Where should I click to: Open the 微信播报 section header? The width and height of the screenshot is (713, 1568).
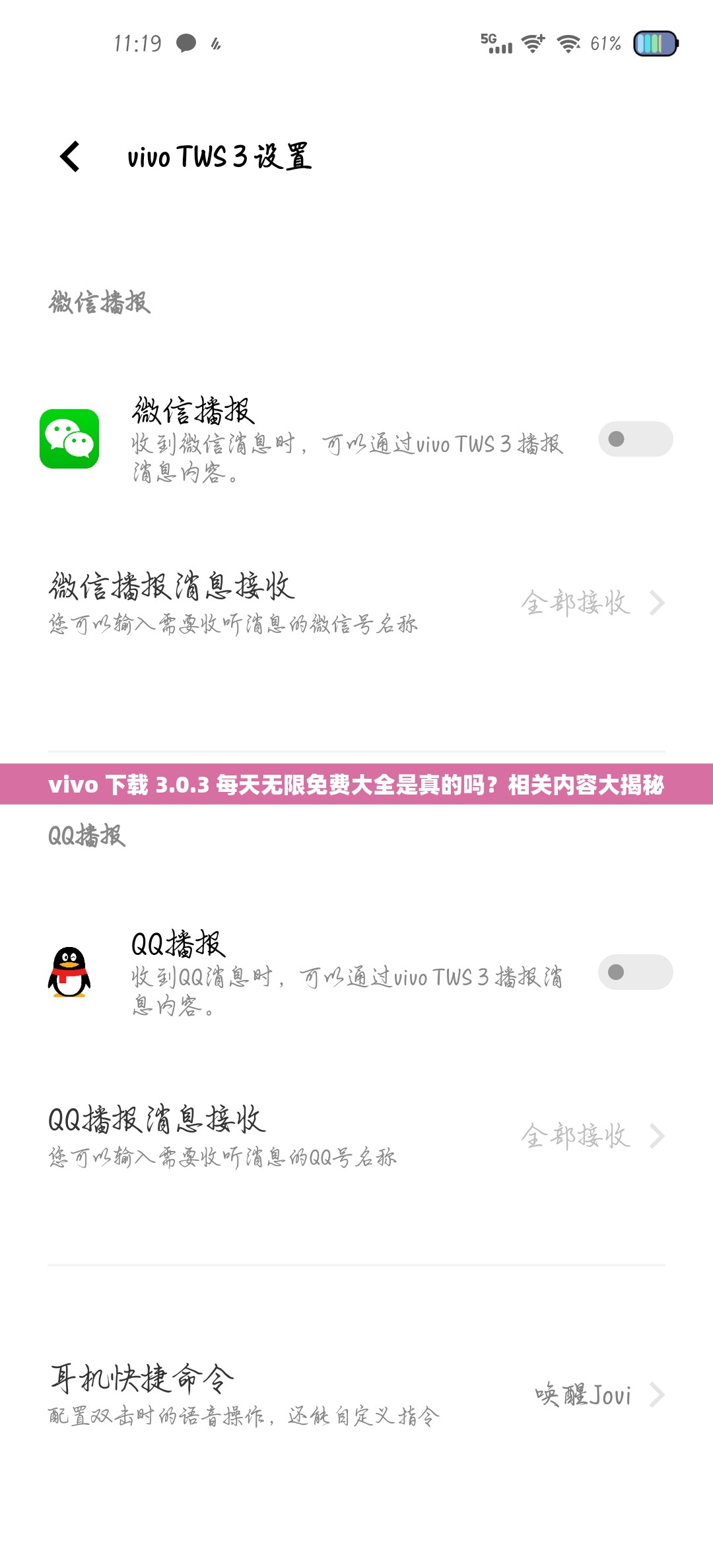[x=99, y=300]
